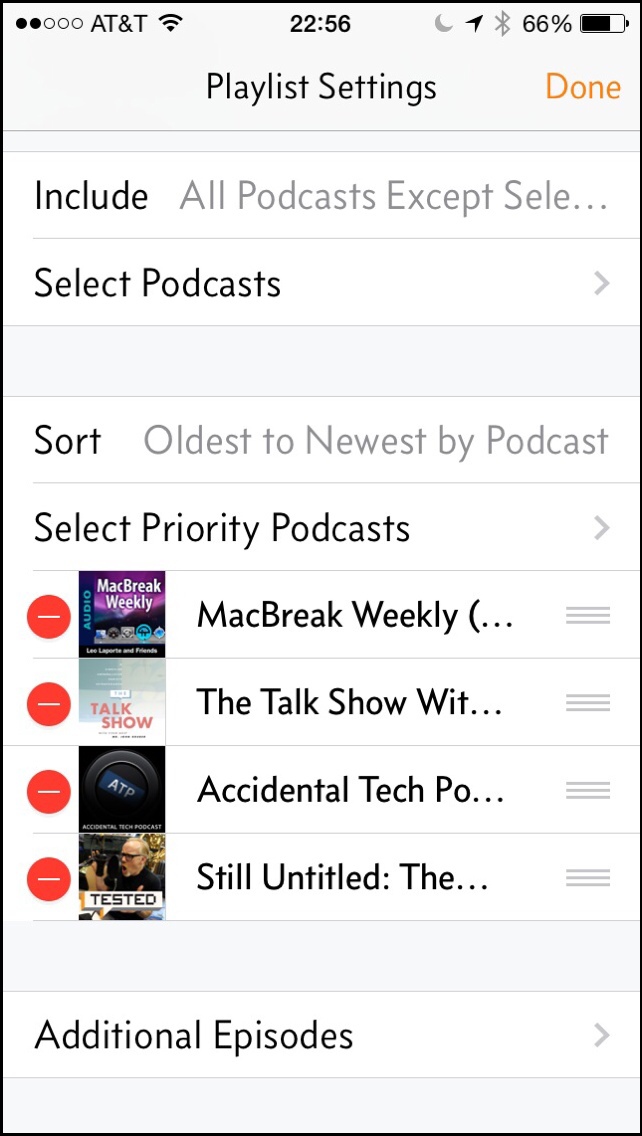This screenshot has width=642, height=1136.
Task: Open Select Podcasts
Action: tap(321, 283)
